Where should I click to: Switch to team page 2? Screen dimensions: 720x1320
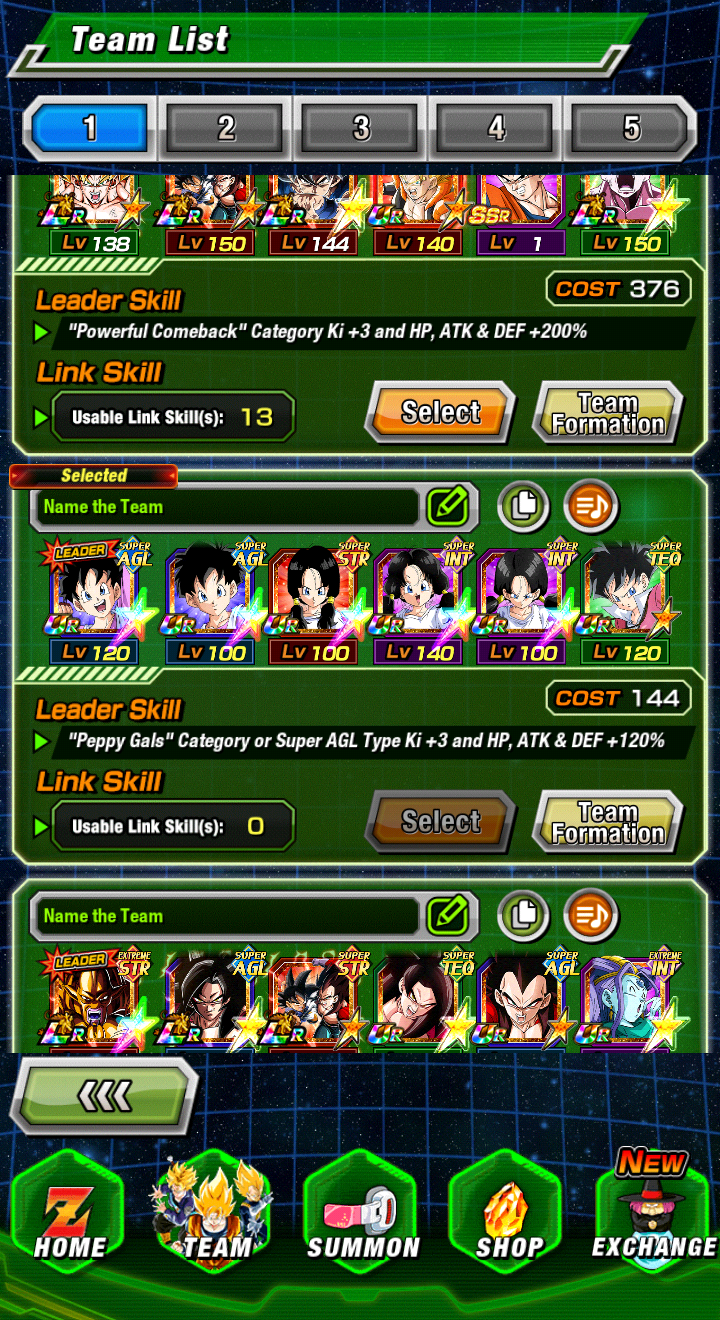[226, 128]
